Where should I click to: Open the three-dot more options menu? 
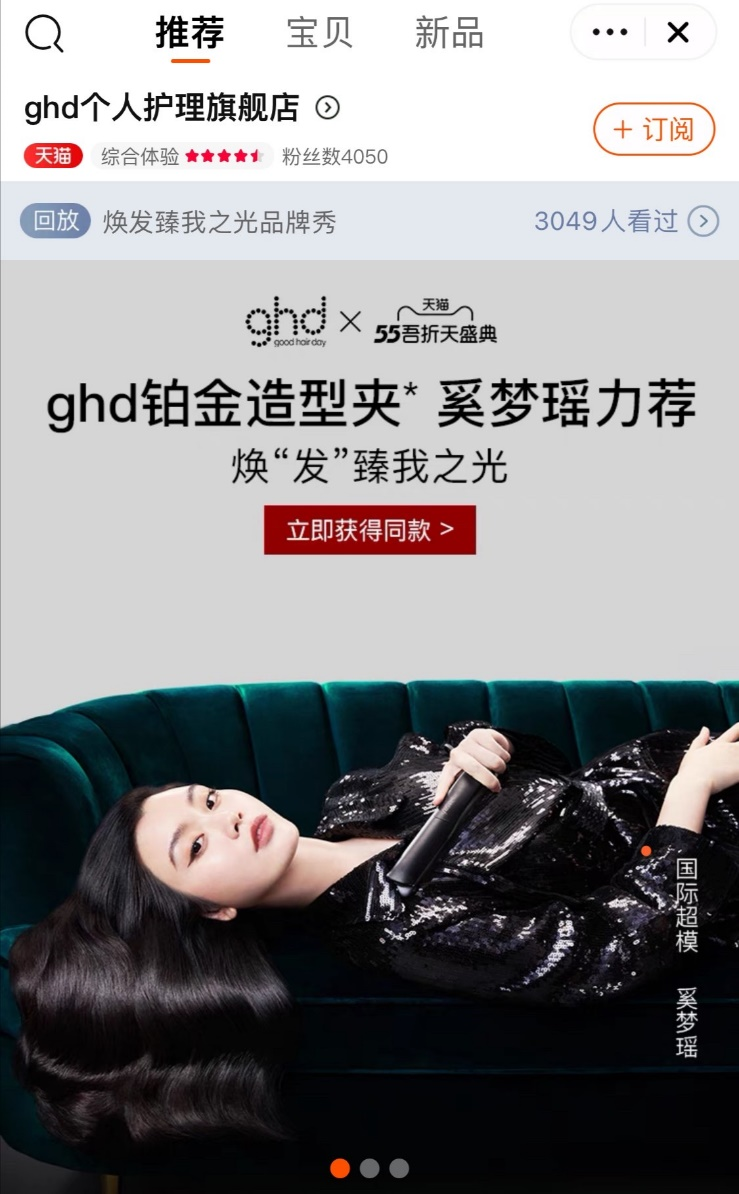609,33
